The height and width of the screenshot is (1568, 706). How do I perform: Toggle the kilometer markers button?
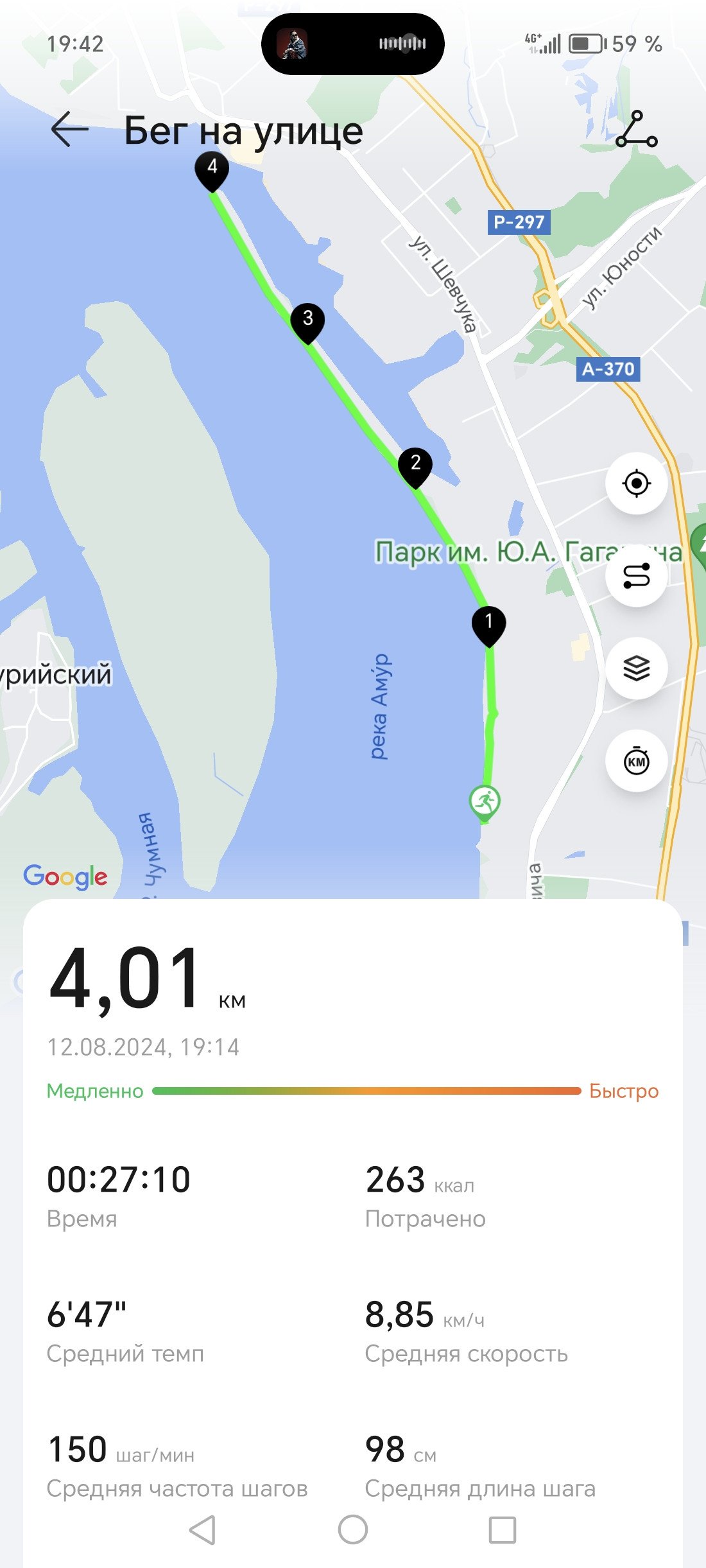click(637, 761)
